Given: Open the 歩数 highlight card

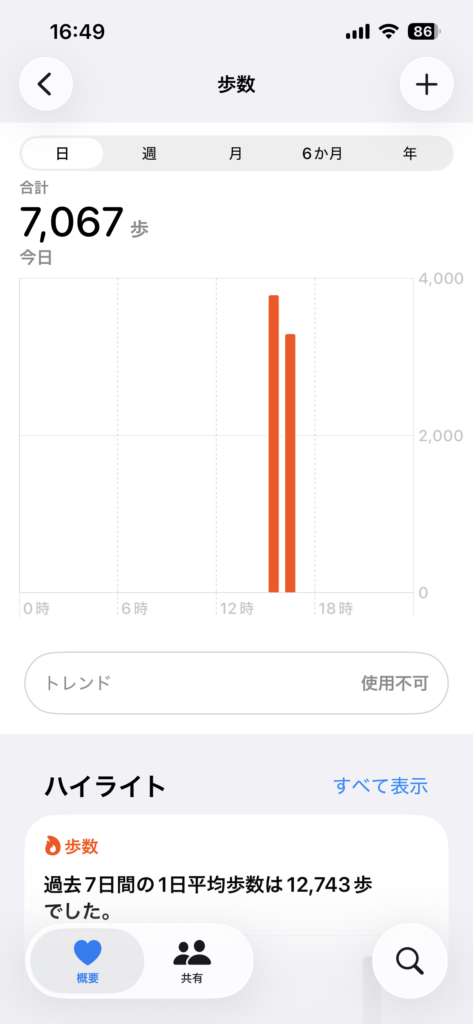Looking at the screenshot, I should 236,875.
